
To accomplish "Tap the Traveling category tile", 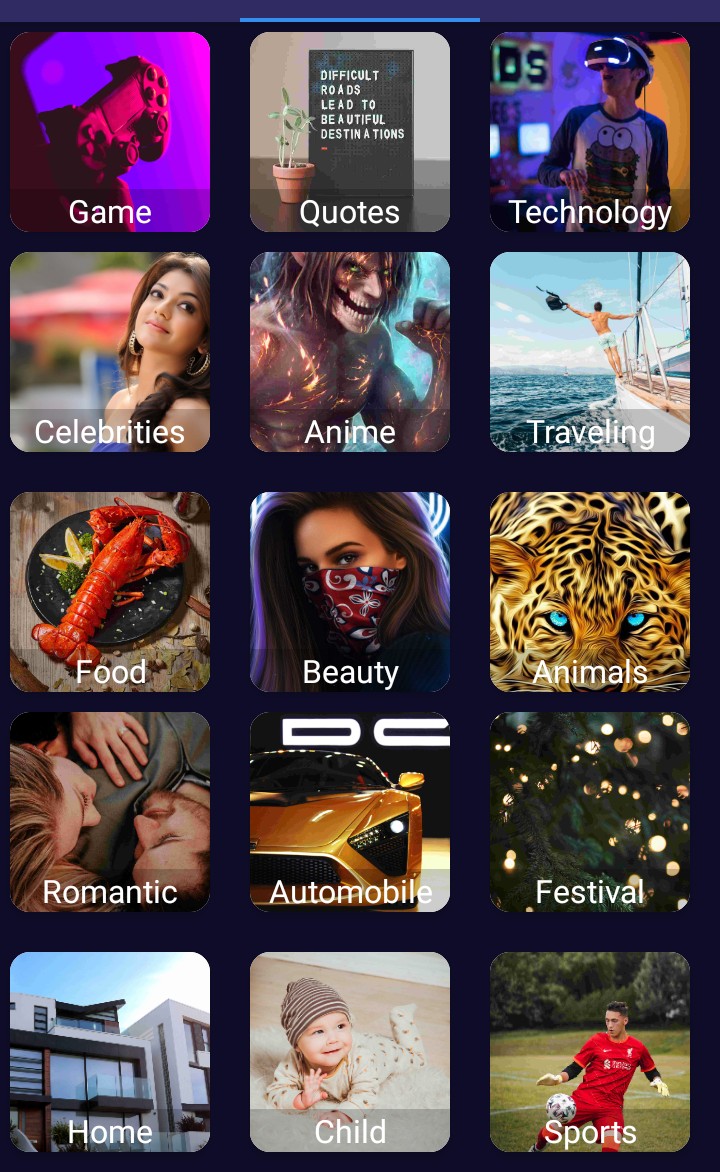I will tap(590, 352).
